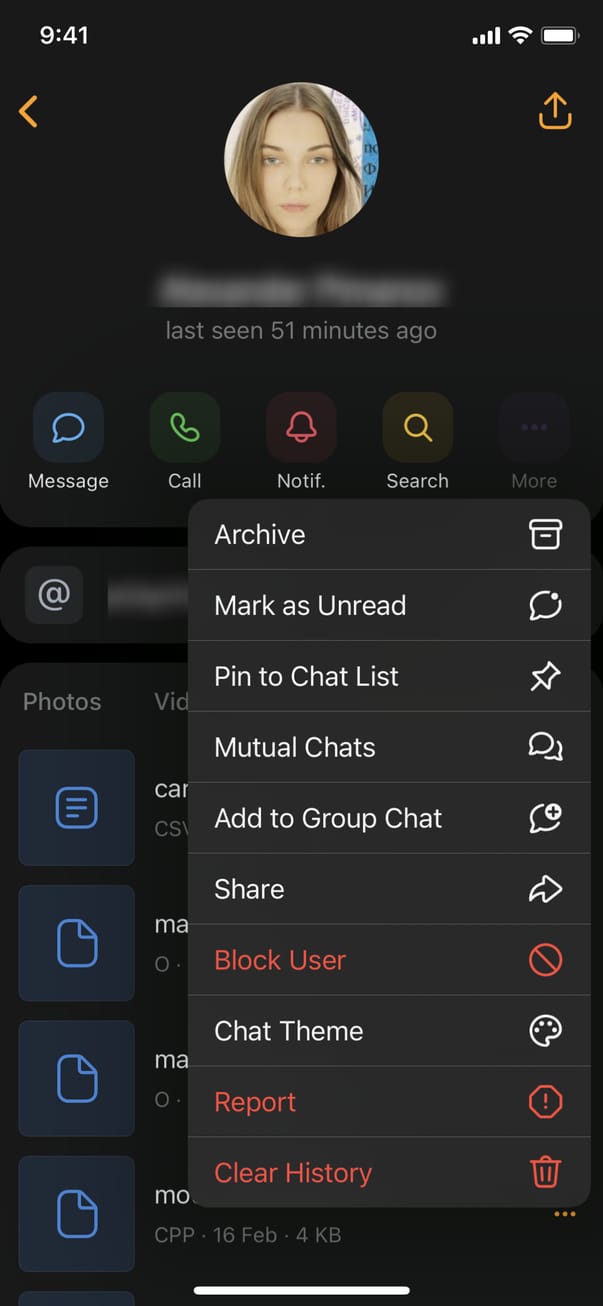
Task: Report this user
Action: point(389,1103)
